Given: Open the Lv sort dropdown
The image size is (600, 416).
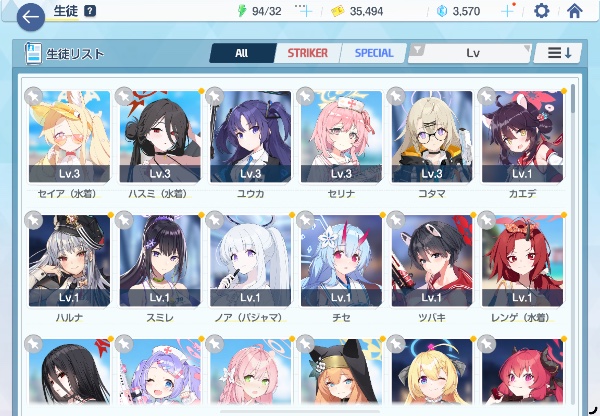Looking at the screenshot, I should click(472, 53).
